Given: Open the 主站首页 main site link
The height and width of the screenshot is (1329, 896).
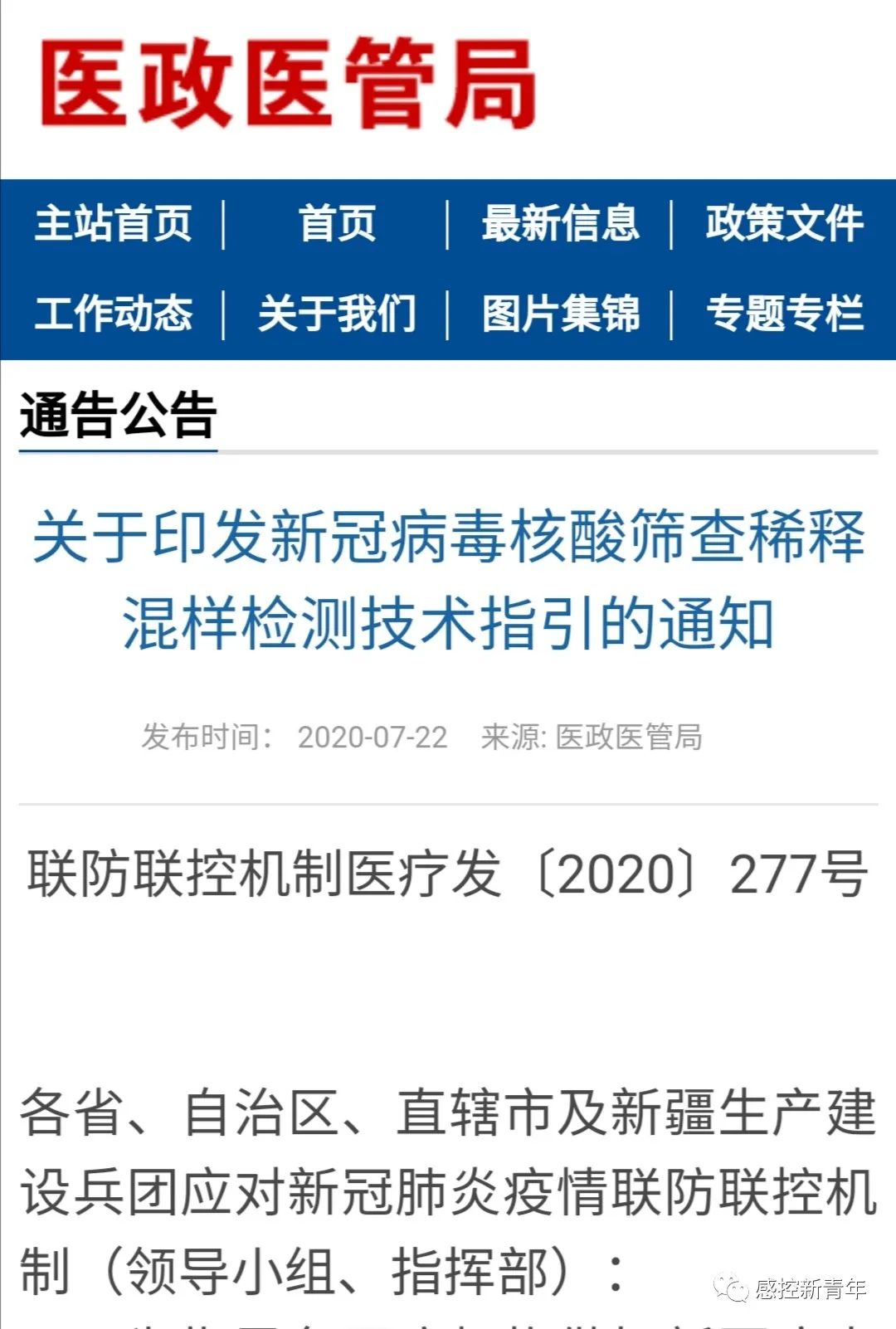Looking at the screenshot, I should pyautogui.click(x=113, y=223).
